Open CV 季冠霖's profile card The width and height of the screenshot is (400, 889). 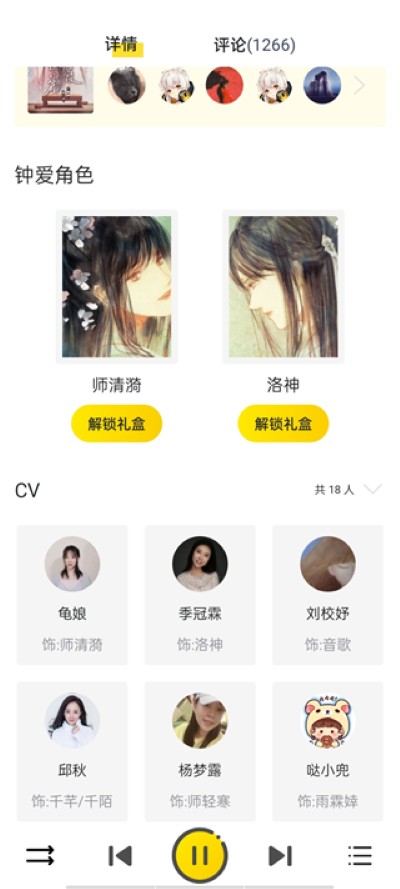click(200, 595)
